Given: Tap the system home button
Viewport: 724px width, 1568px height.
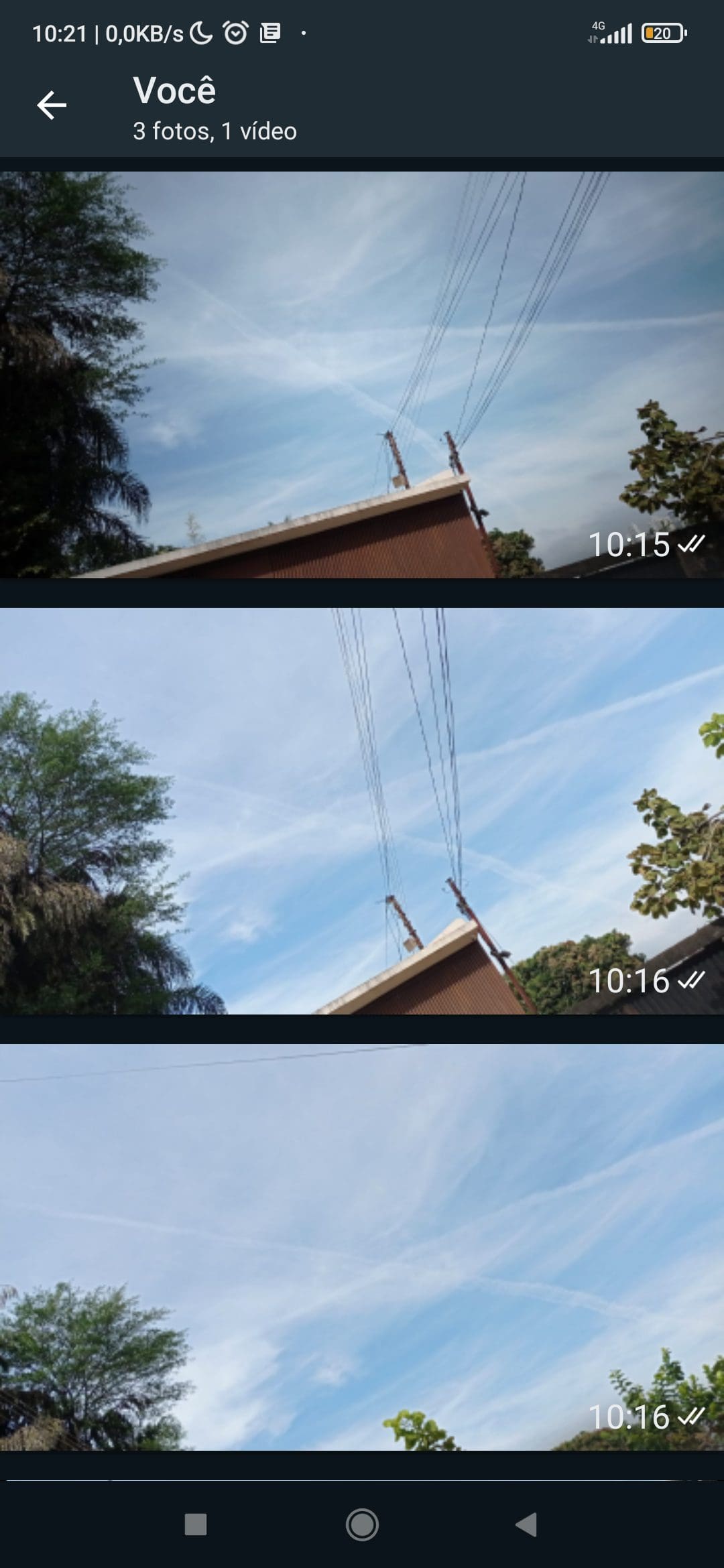Looking at the screenshot, I should (x=362, y=1524).
